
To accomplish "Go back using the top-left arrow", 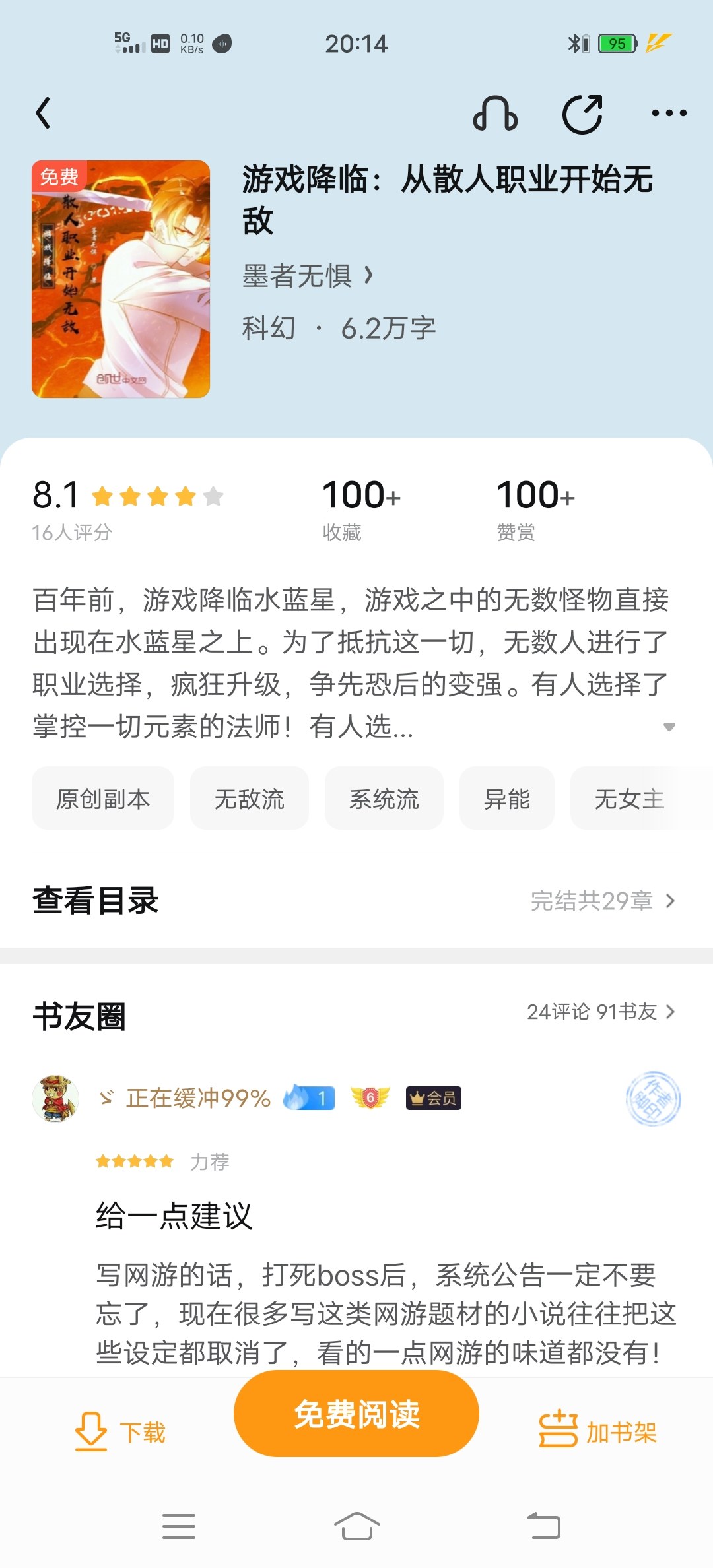I will (x=44, y=113).
